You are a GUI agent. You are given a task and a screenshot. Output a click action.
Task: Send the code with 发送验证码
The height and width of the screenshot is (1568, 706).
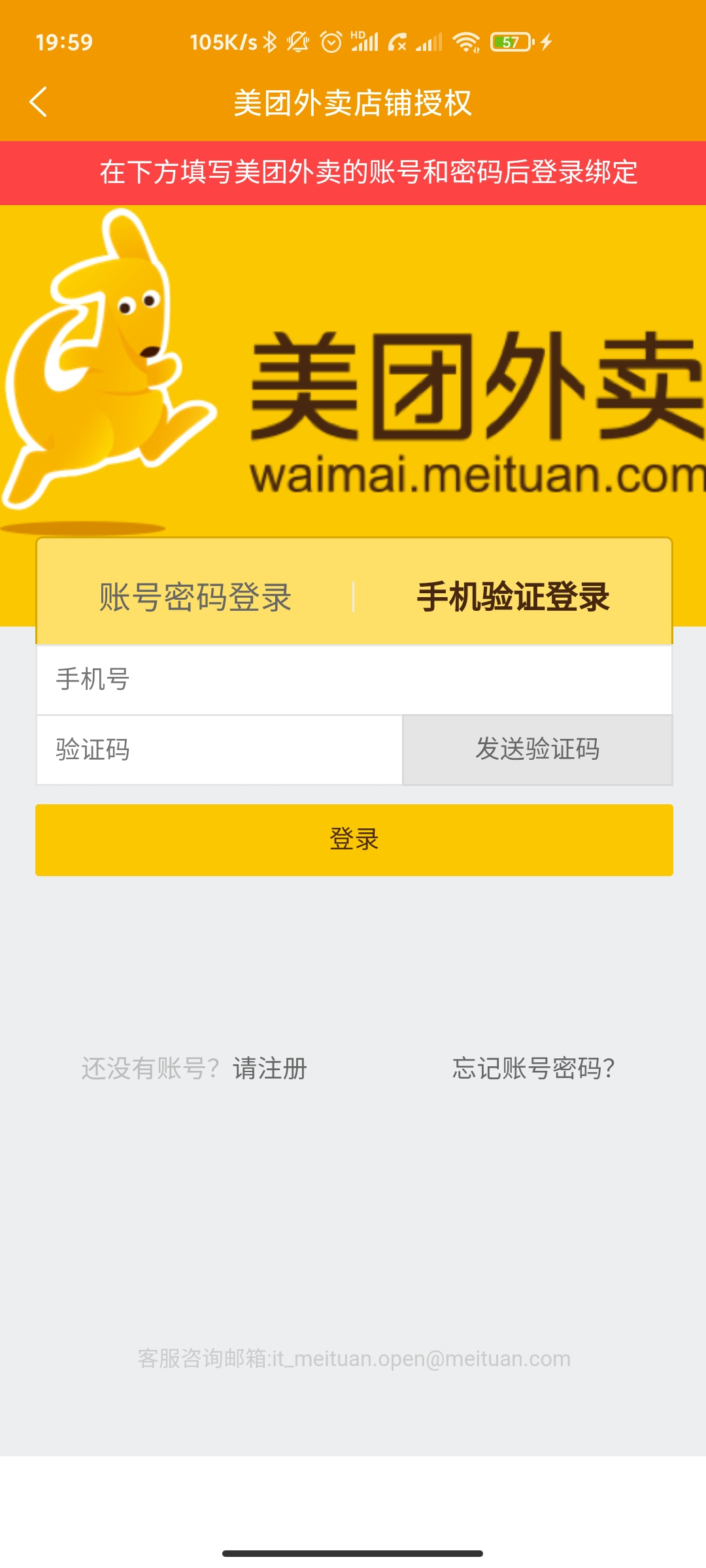click(x=537, y=749)
